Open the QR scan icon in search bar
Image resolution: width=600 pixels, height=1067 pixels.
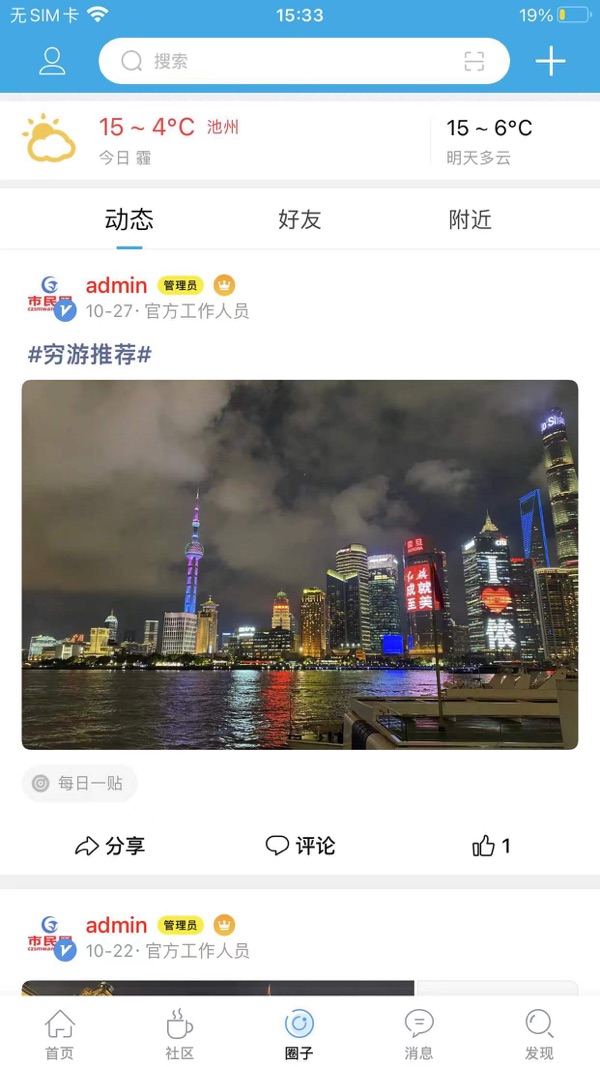point(474,61)
